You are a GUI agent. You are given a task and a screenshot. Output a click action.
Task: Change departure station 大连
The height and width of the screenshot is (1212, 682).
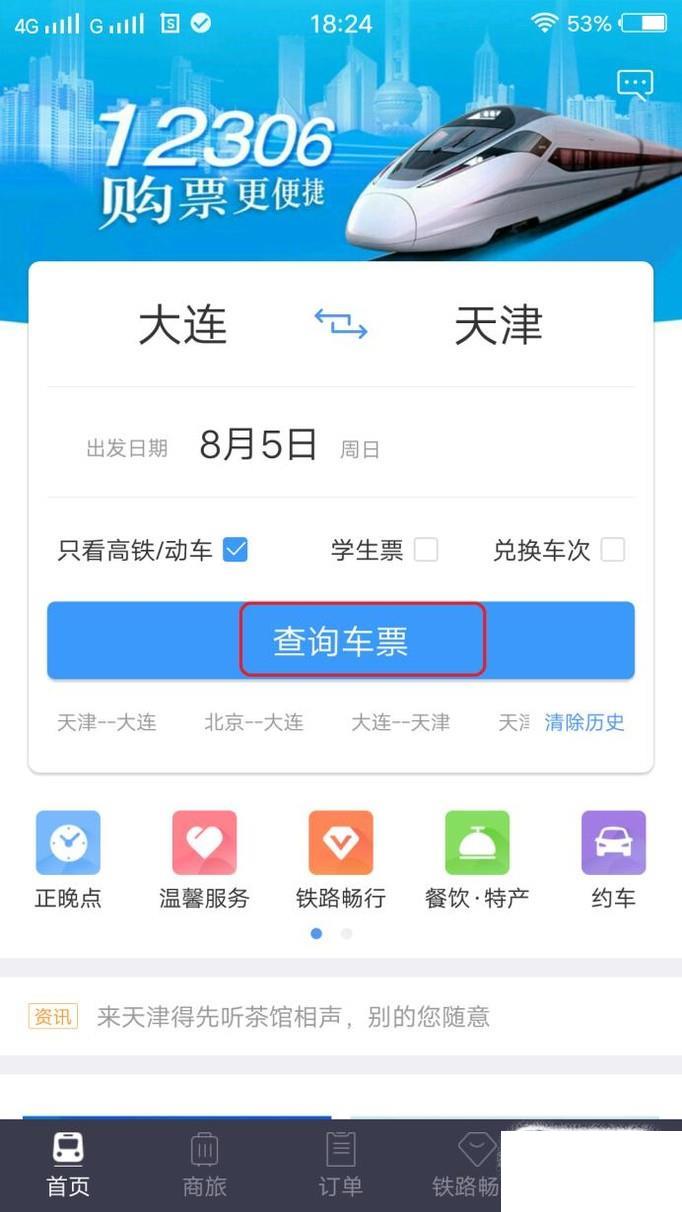point(183,326)
